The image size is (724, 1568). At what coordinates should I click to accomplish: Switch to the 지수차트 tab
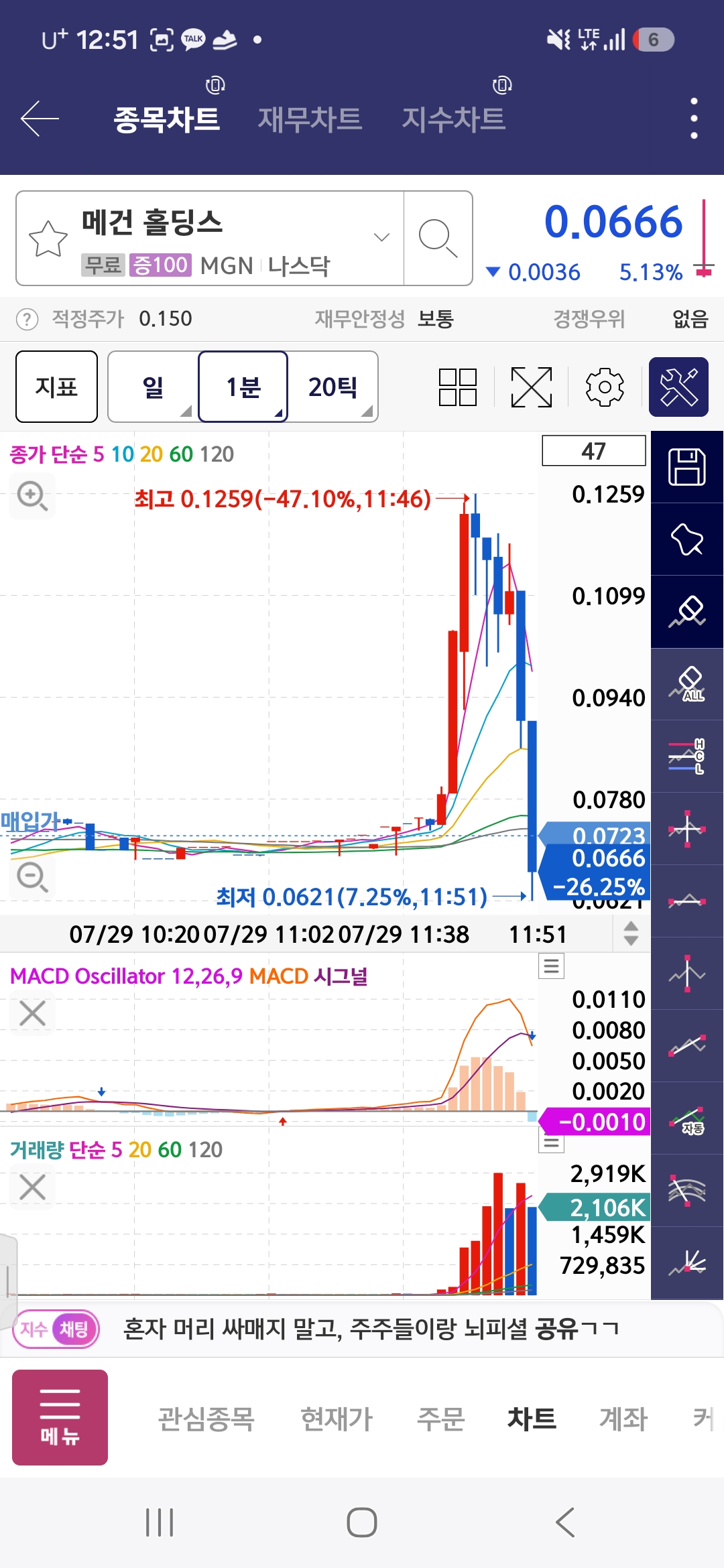click(453, 119)
